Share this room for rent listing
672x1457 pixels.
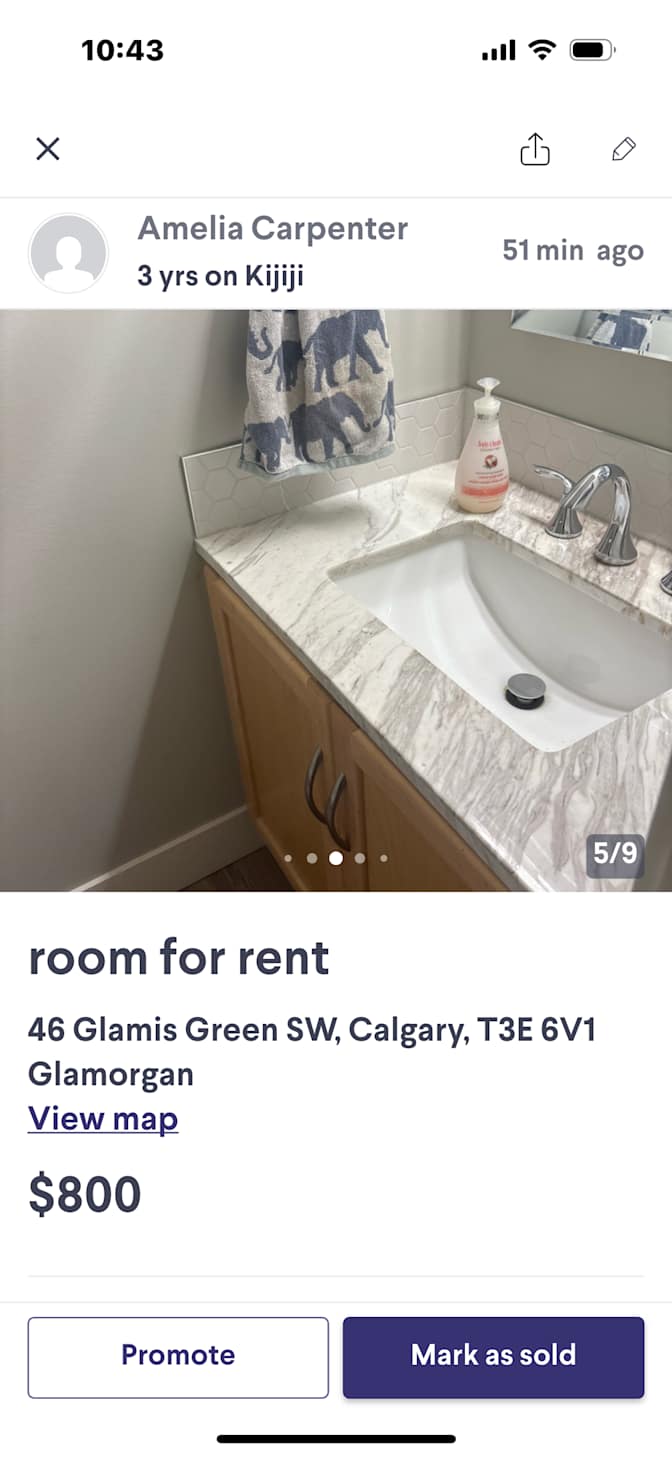[535, 149]
